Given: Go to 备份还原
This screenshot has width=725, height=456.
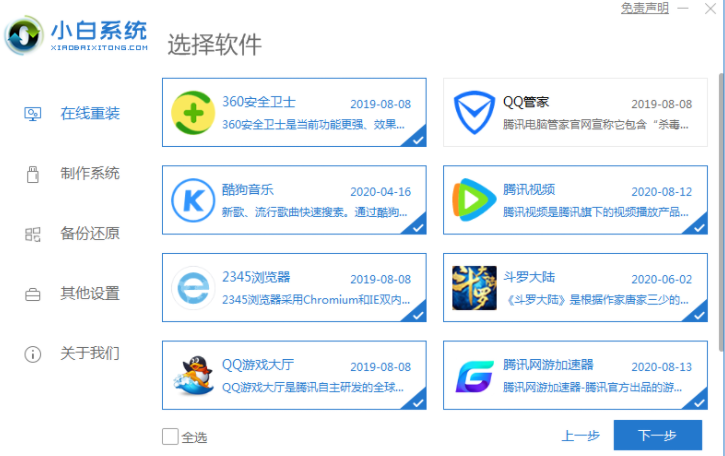Looking at the screenshot, I should (x=89, y=233).
